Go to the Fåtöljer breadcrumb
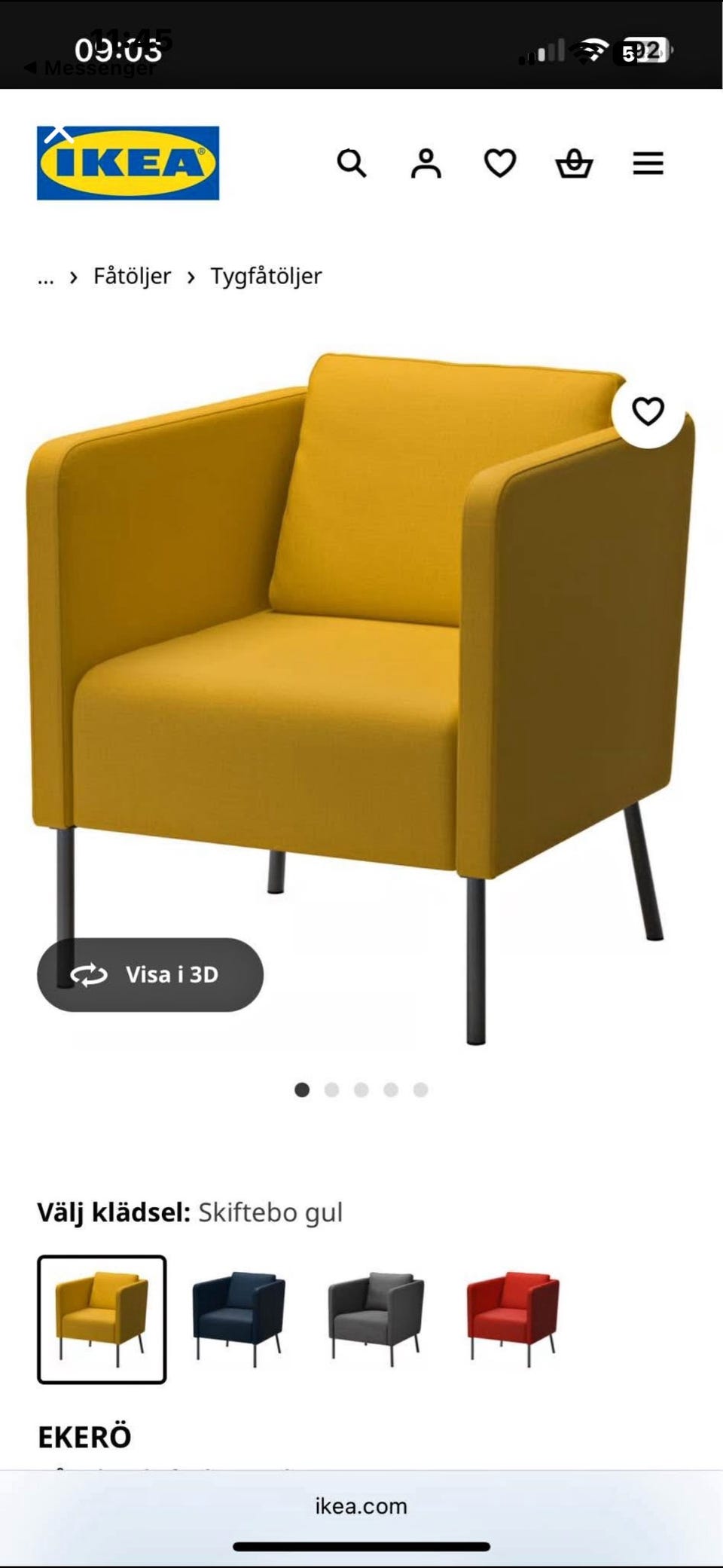The height and width of the screenshot is (1568, 723). click(x=132, y=277)
